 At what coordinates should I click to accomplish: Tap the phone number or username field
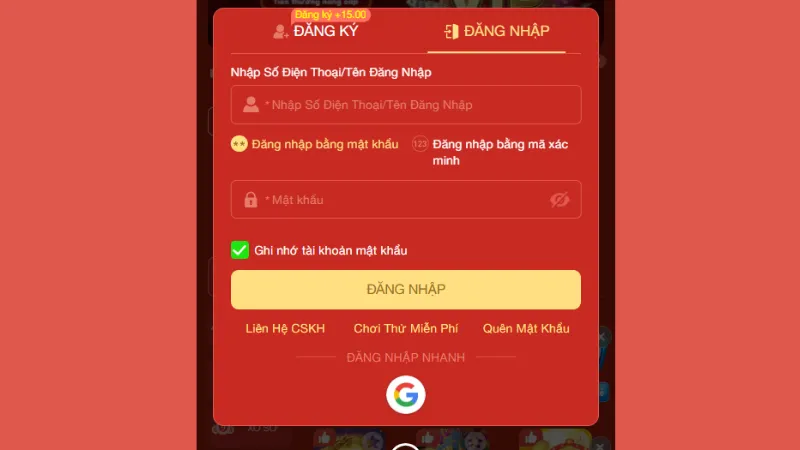click(405, 105)
